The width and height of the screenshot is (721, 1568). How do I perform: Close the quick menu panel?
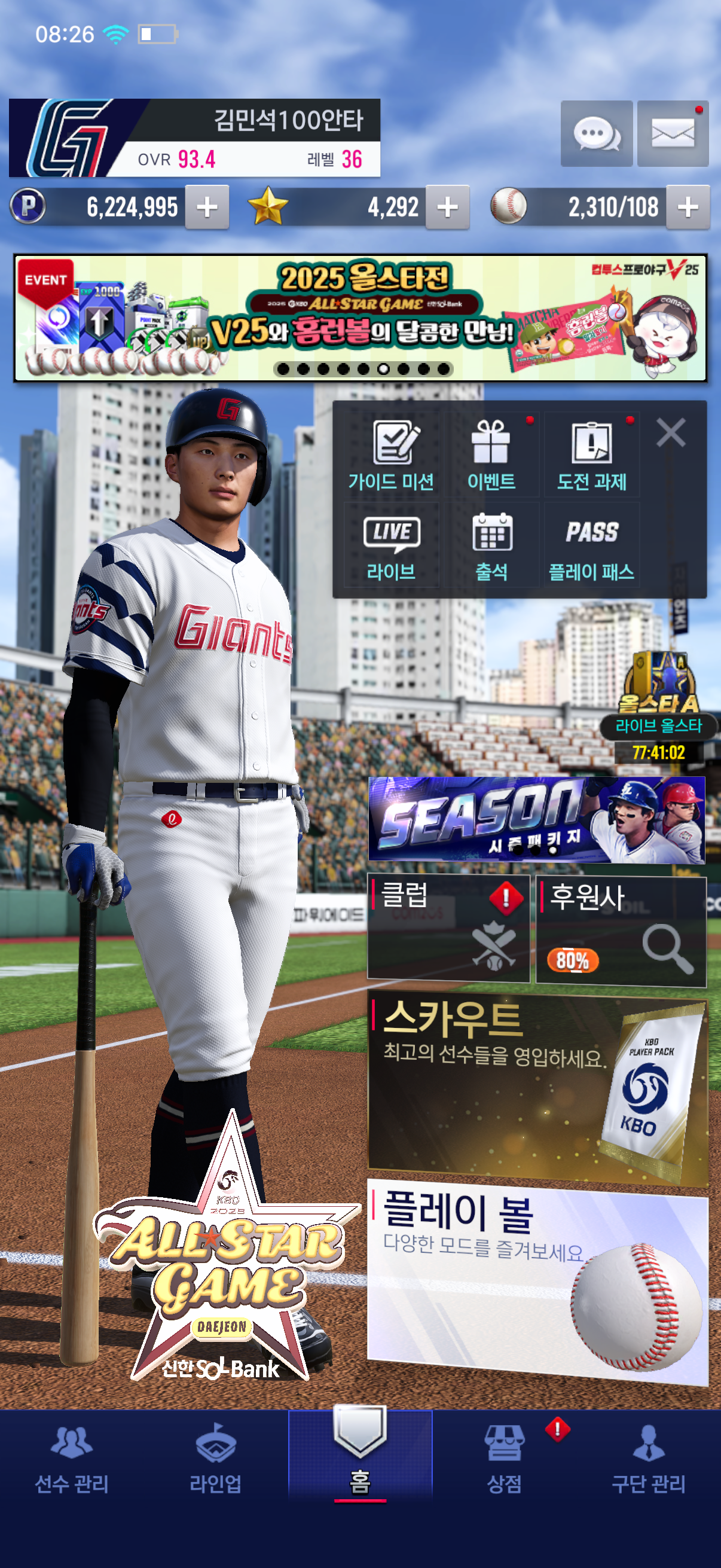pos(671,432)
